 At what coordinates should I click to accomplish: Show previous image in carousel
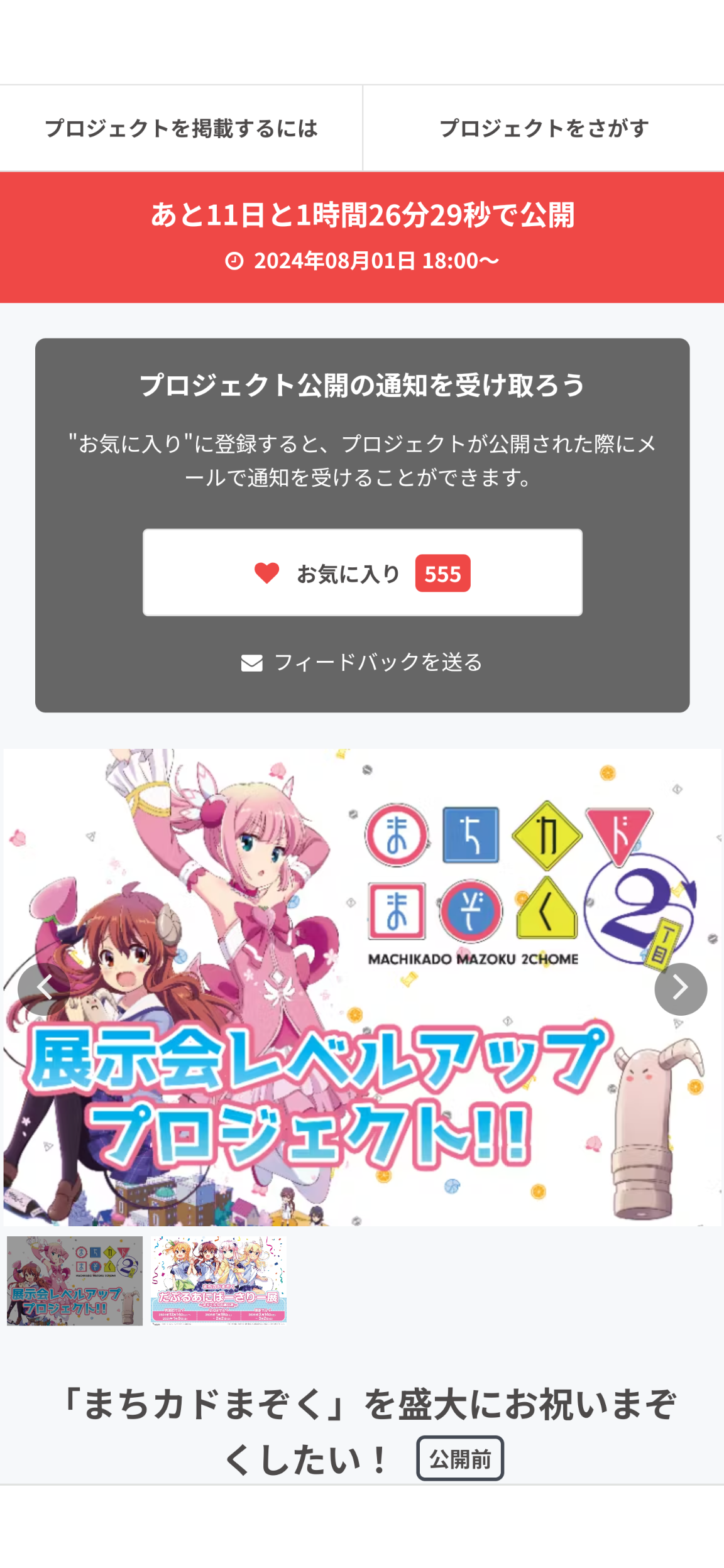click(x=44, y=989)
